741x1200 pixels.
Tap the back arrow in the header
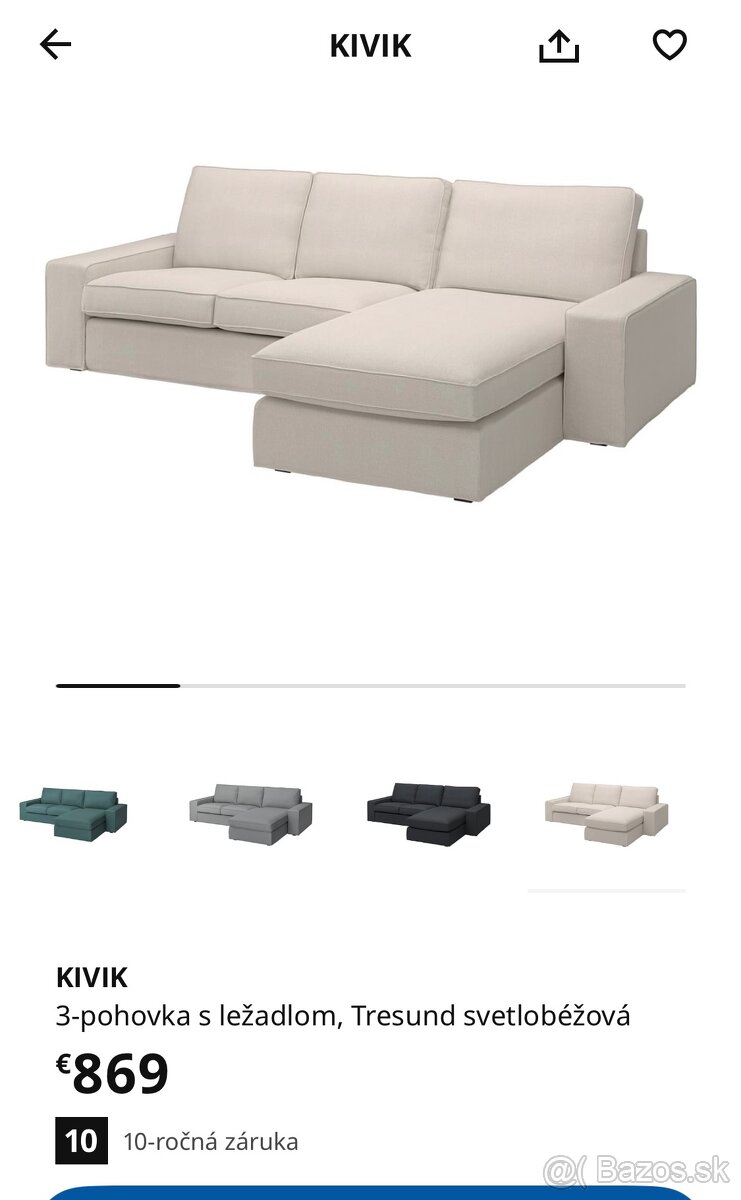coord(57,44)
